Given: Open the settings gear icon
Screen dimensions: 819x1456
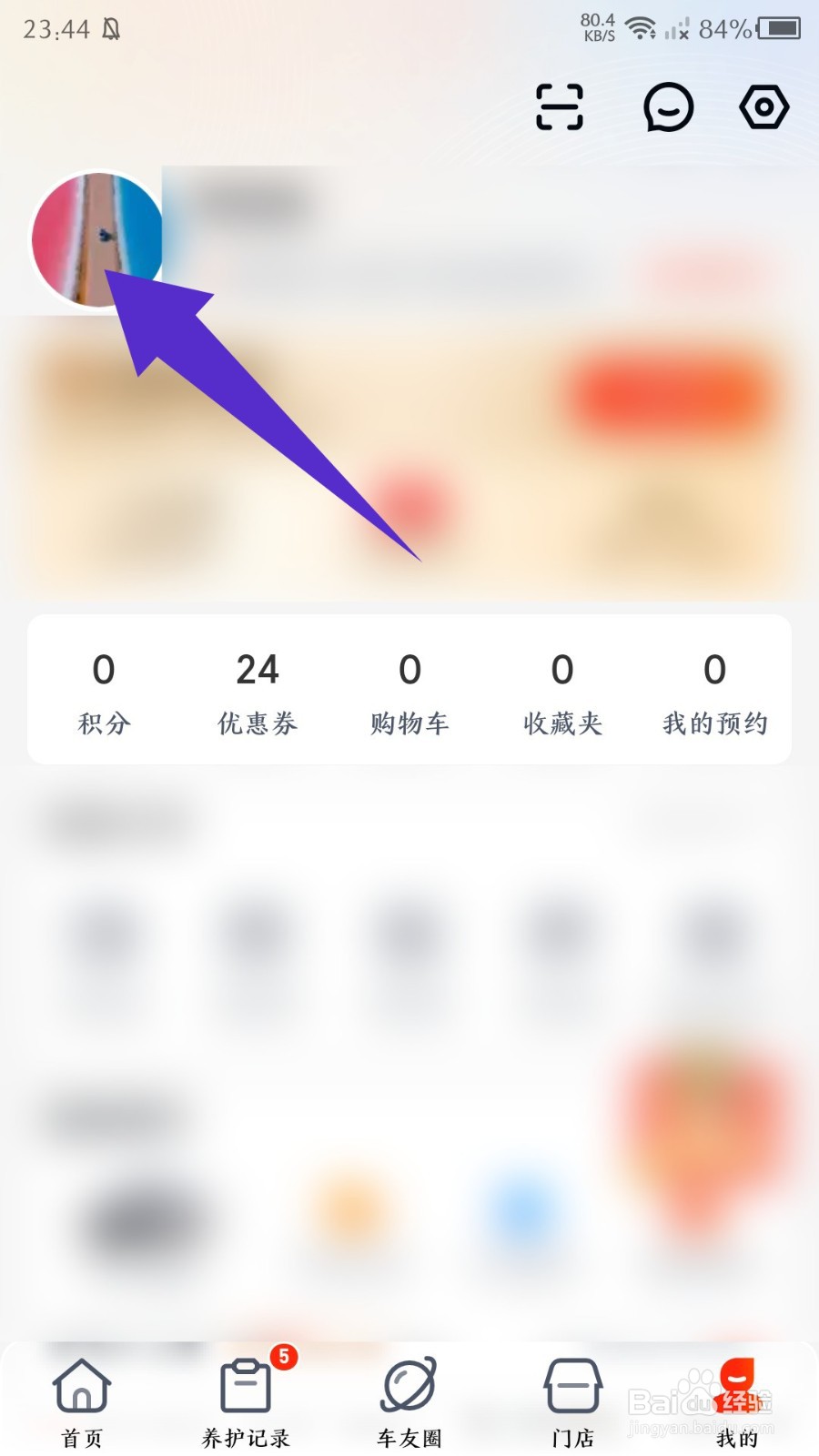Looking at the screenshot, I should 764,106.
